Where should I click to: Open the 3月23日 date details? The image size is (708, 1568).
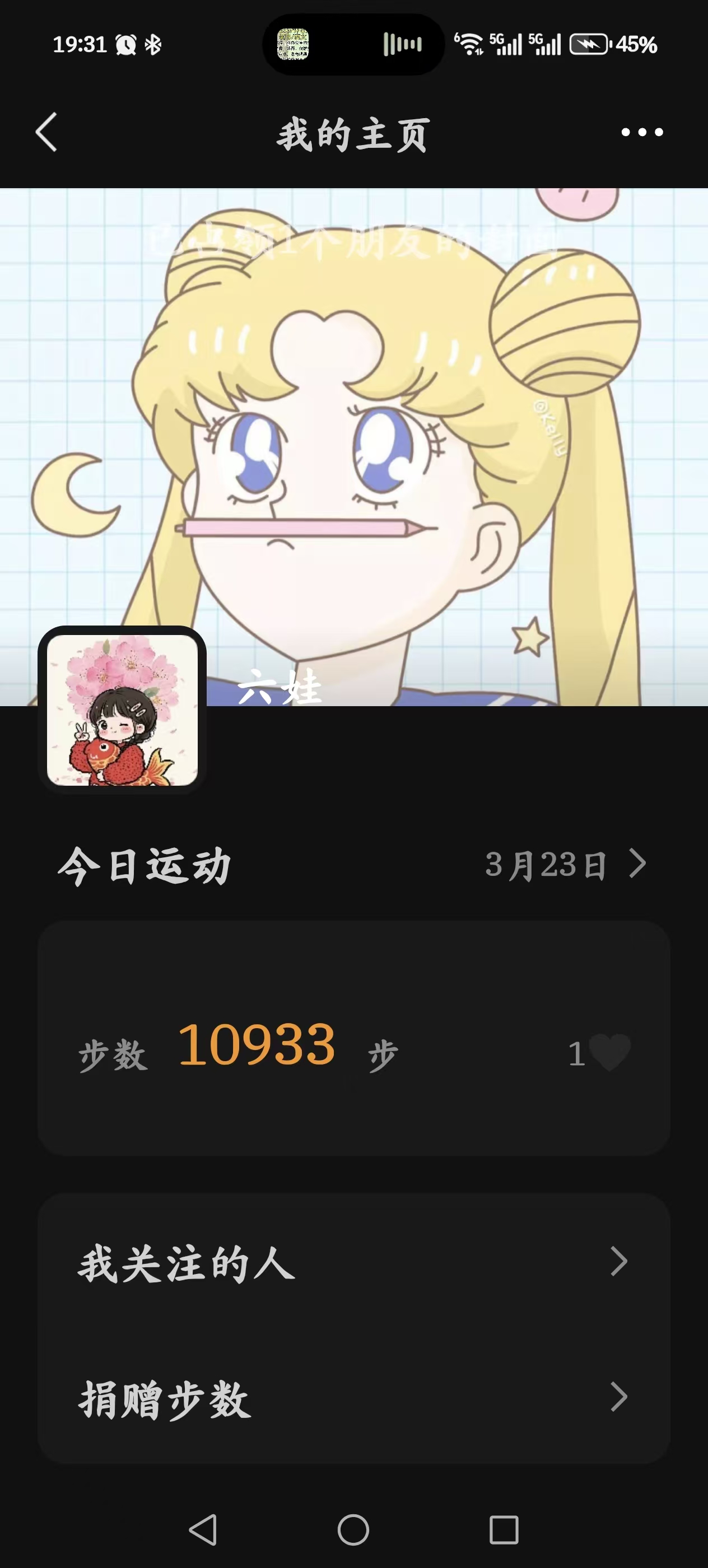coord(565,864)
